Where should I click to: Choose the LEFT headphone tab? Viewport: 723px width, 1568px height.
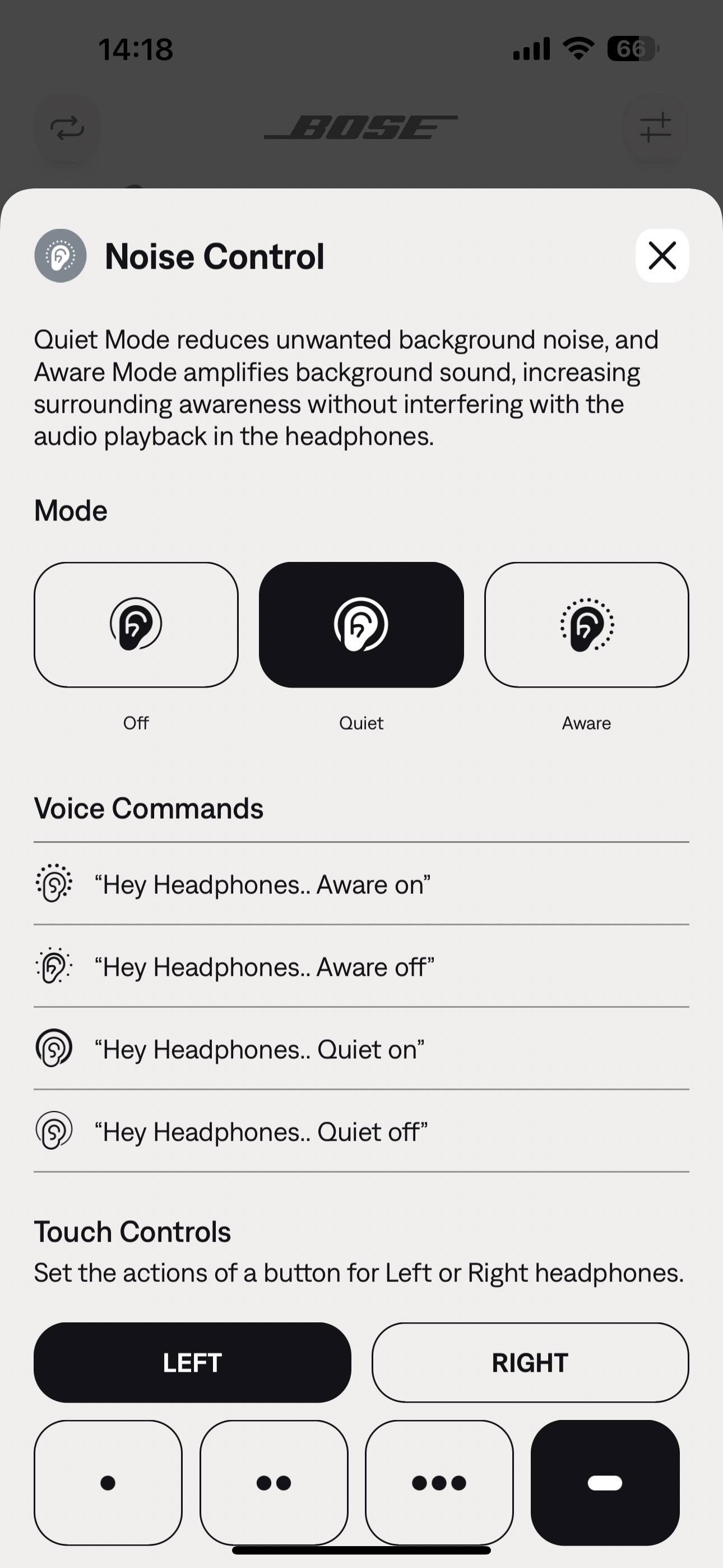pos(192,1362)
